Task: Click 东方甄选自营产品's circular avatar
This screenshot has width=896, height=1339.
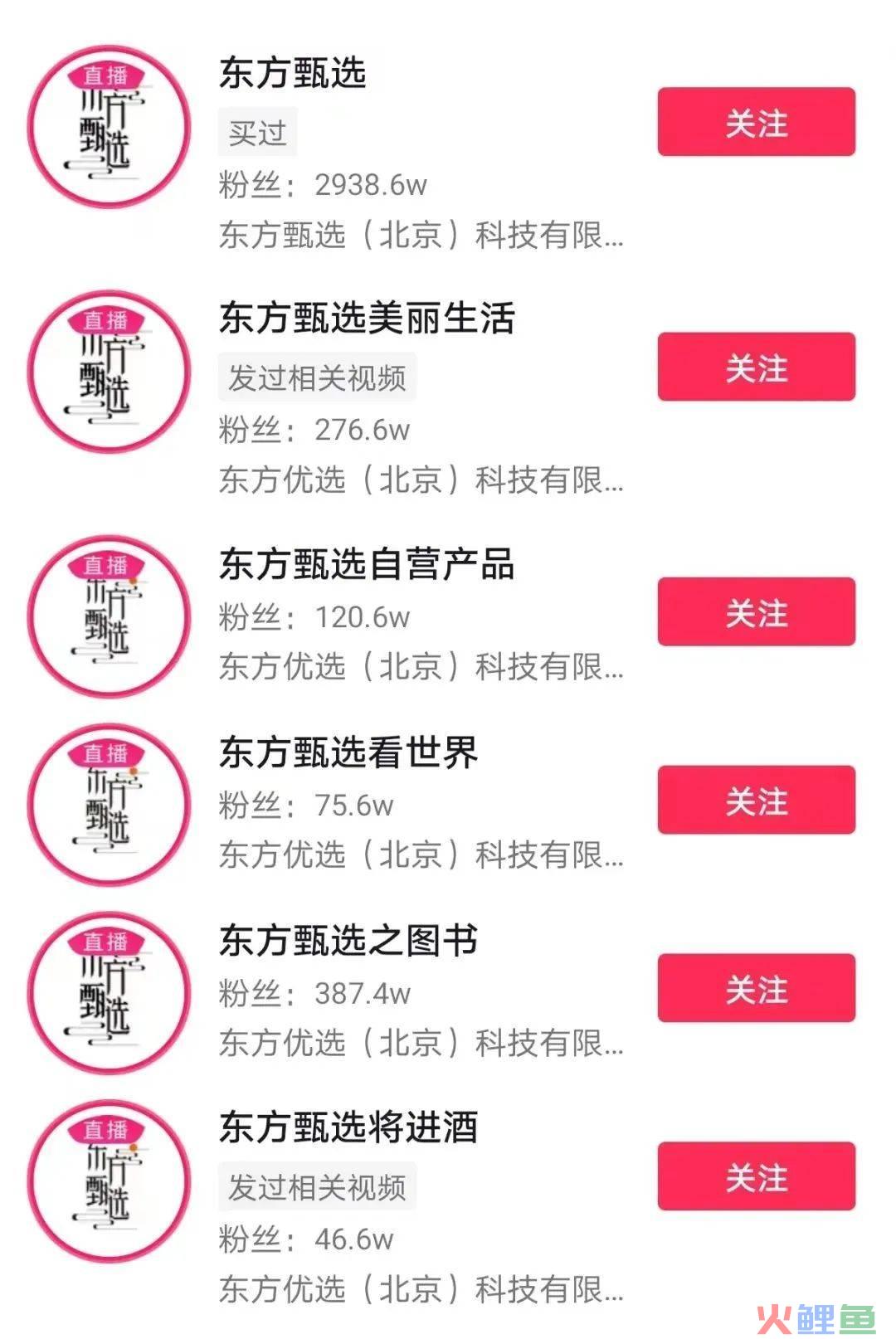Action: pyautogui.click(x=108, y=614)
